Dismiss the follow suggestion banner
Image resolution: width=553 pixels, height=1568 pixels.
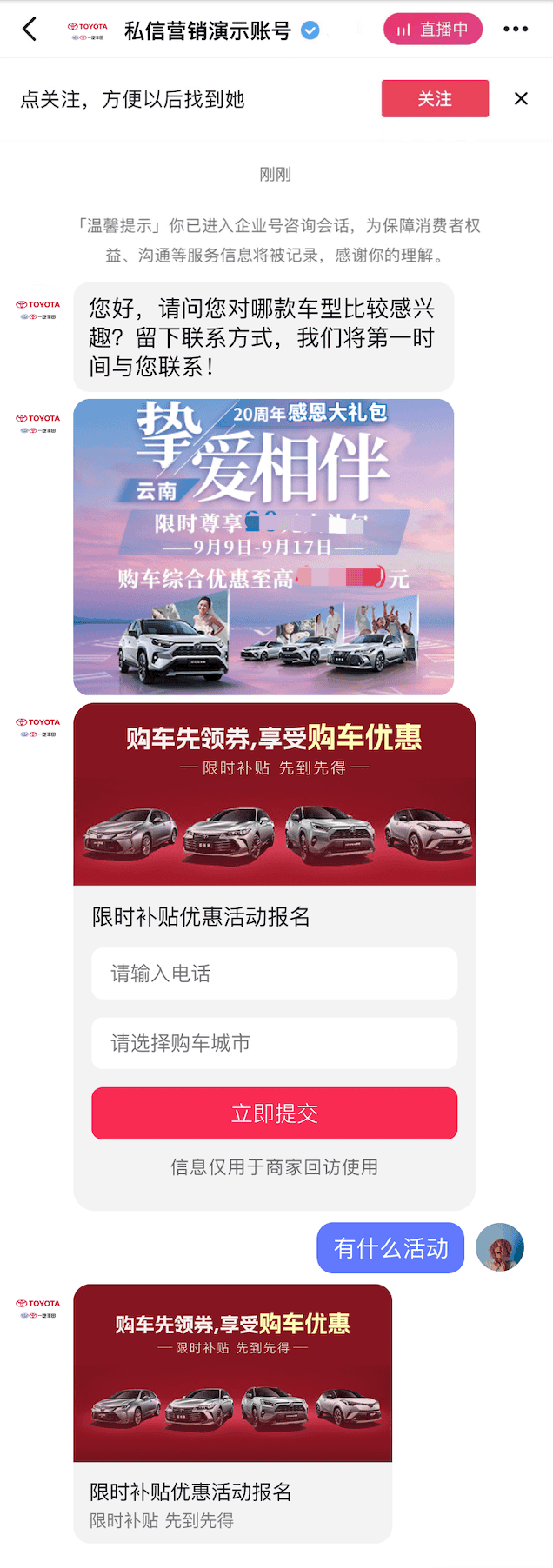[x=521, y=98]
